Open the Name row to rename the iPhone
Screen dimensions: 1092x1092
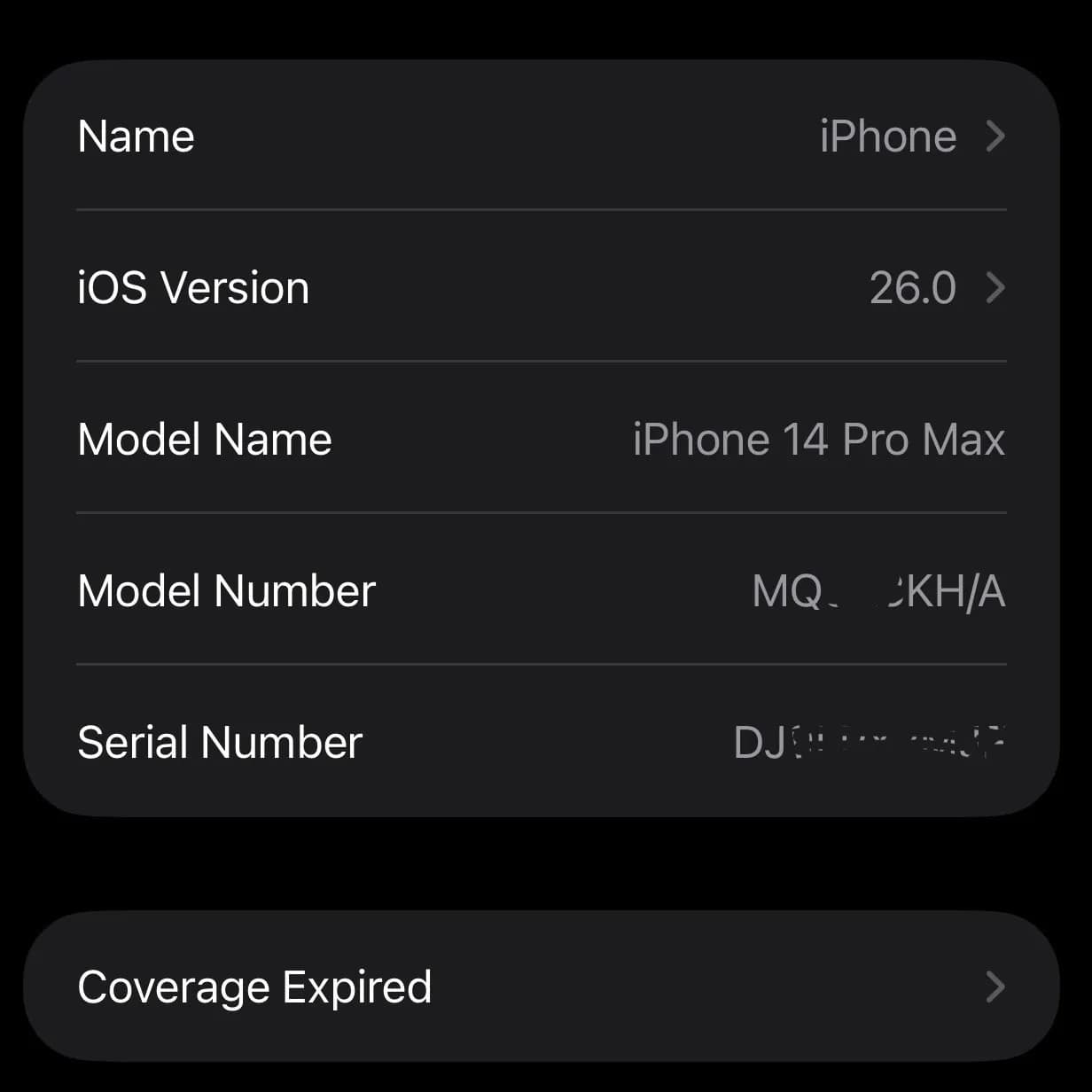[541, 136]
